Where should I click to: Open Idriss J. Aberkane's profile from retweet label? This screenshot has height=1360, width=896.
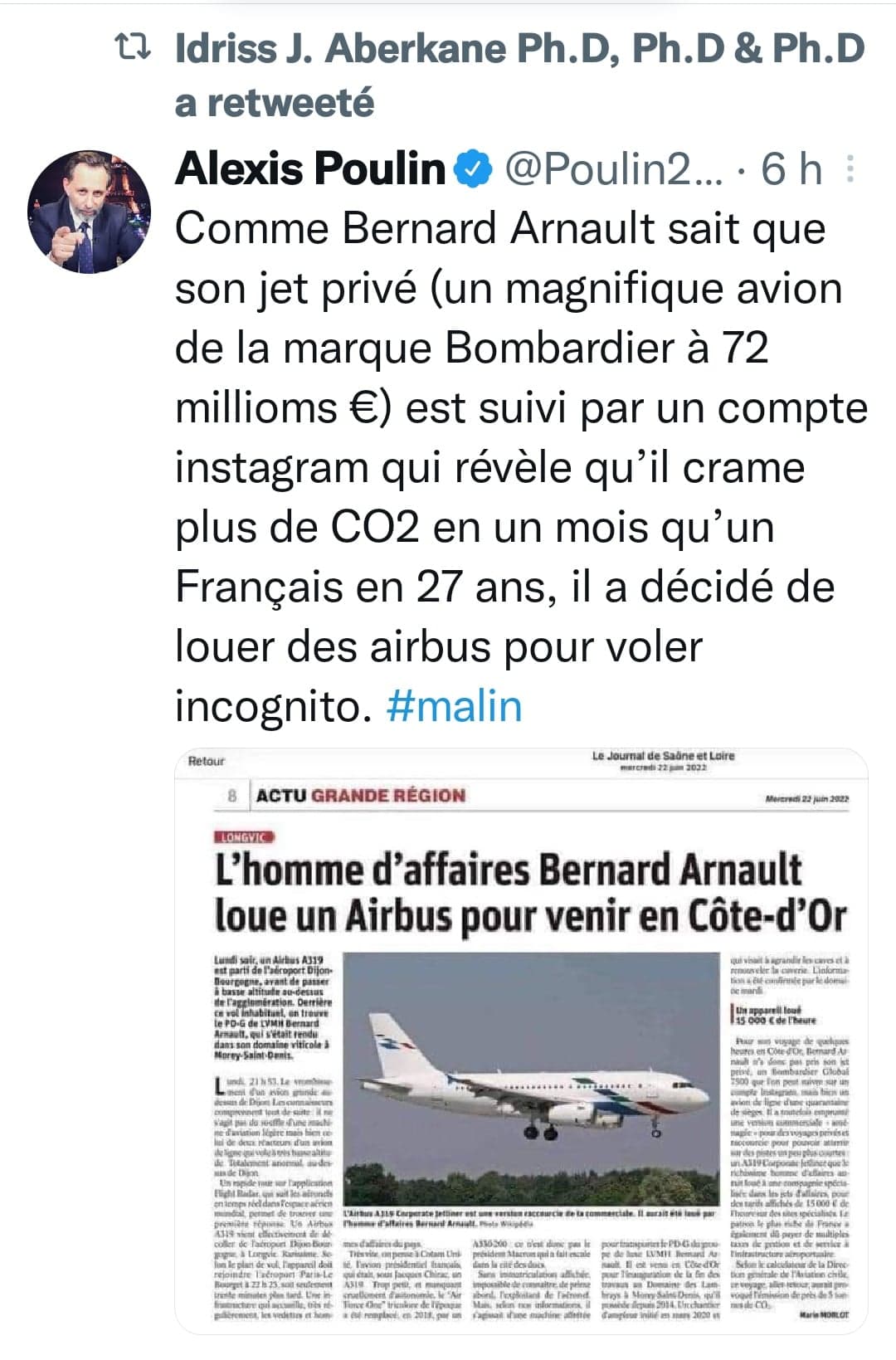[x=519, y=50]
